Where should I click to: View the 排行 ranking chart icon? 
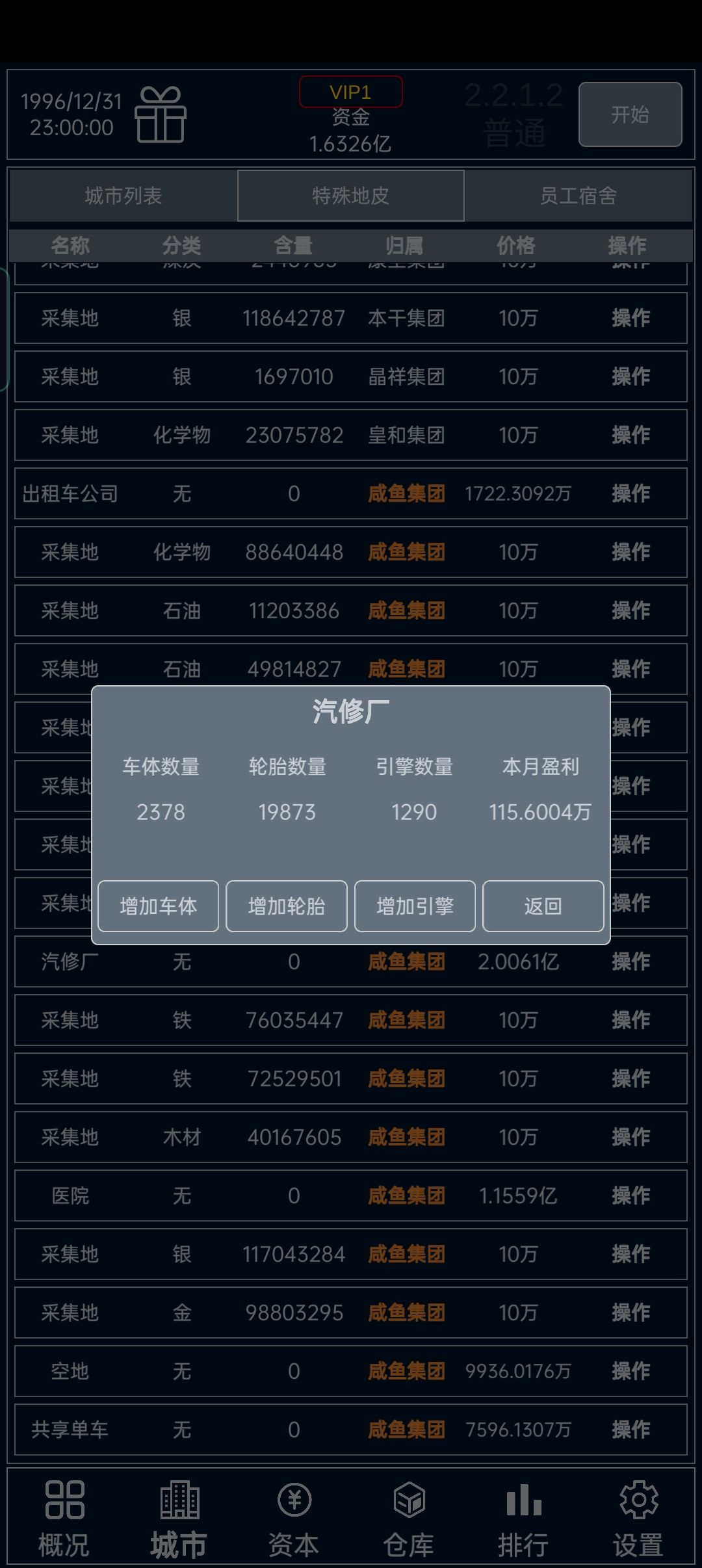[523, 1515]
